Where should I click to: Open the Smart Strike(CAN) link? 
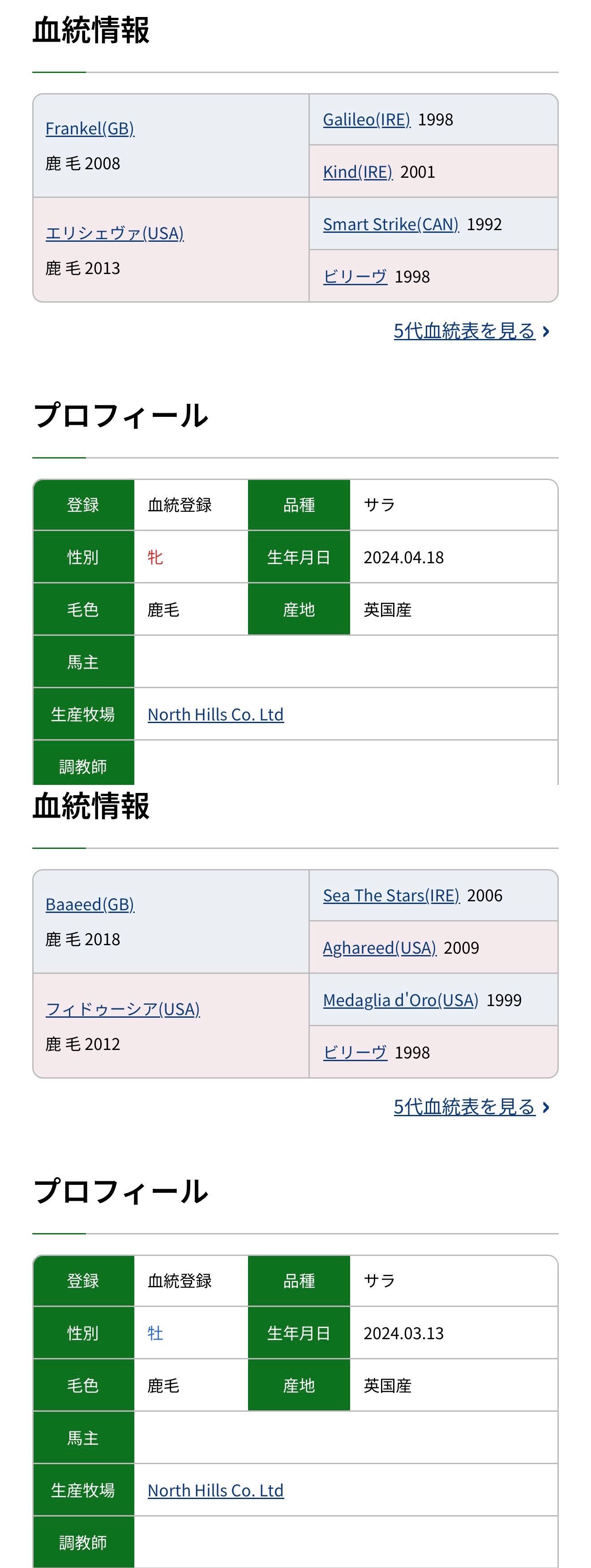(391, 224)
